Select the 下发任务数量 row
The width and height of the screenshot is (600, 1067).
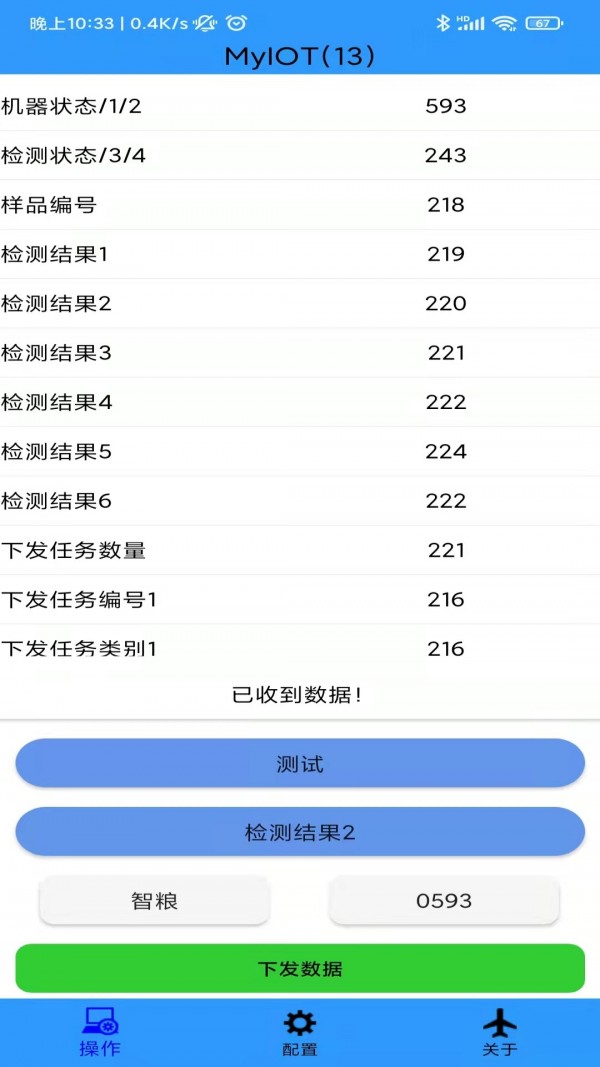coord(300,550)
